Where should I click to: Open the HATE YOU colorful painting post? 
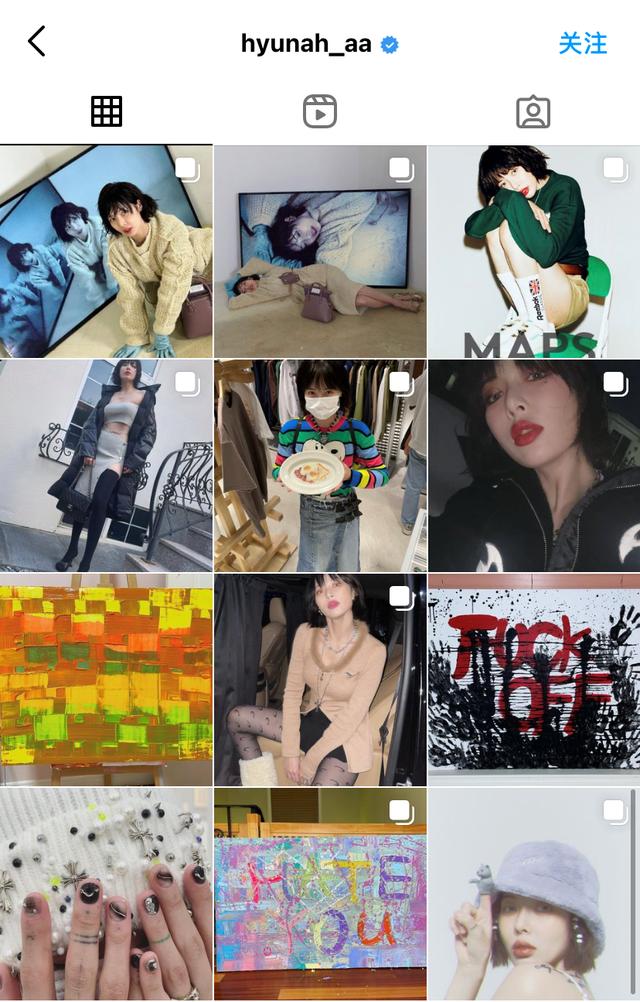(319, 893)
